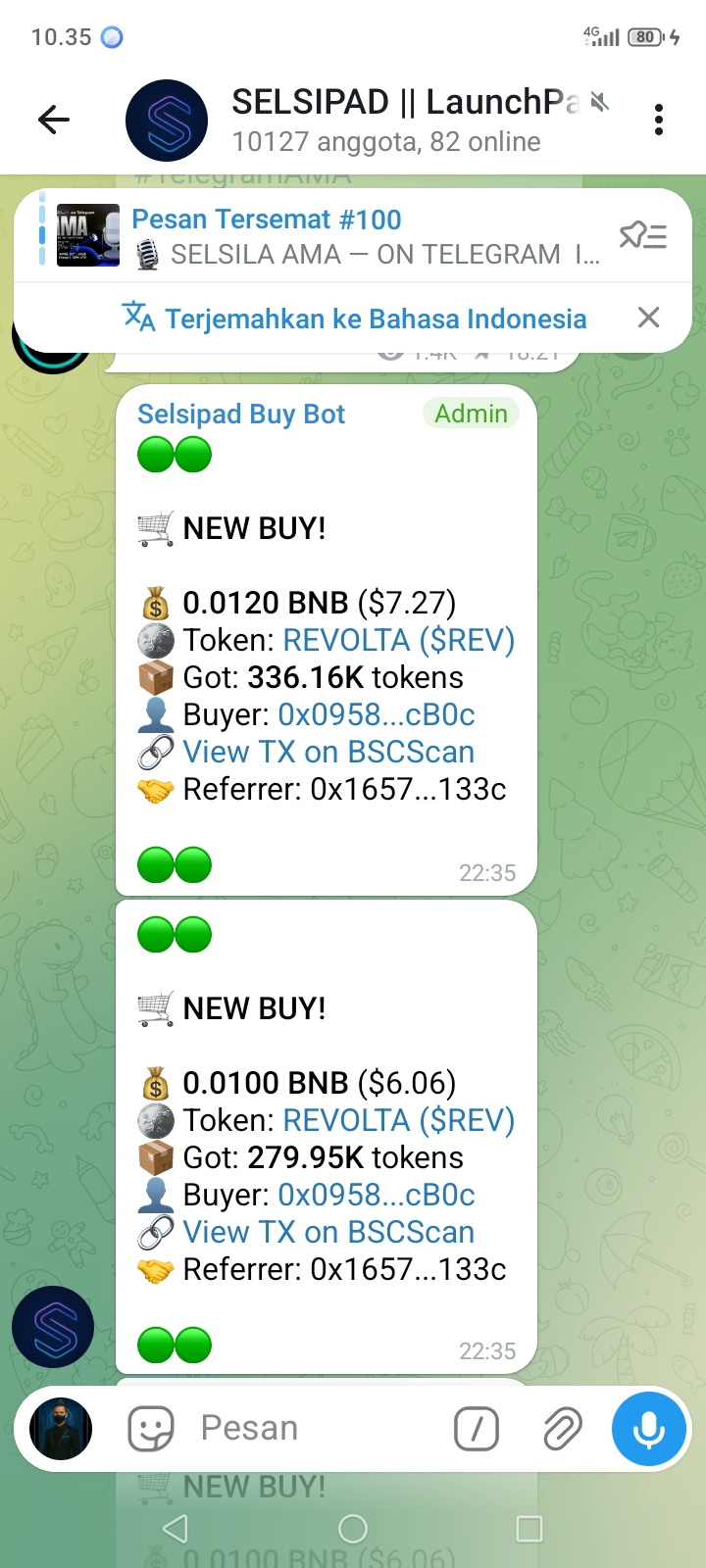Show the pinned messages list icon
Screen dimensions: 706x1568
click(643, 236)
